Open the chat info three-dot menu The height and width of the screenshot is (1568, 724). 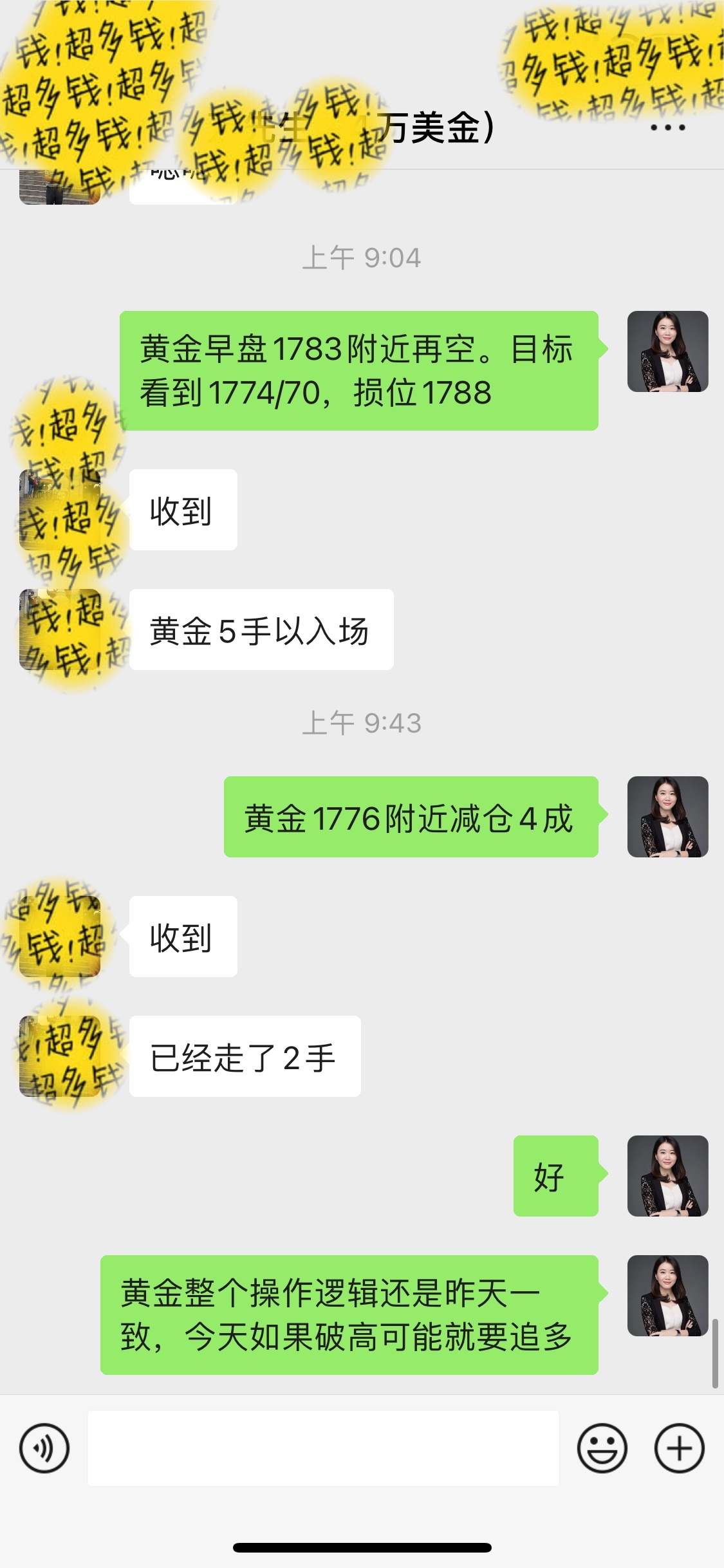pyautogui.click(x=667, y=127)
